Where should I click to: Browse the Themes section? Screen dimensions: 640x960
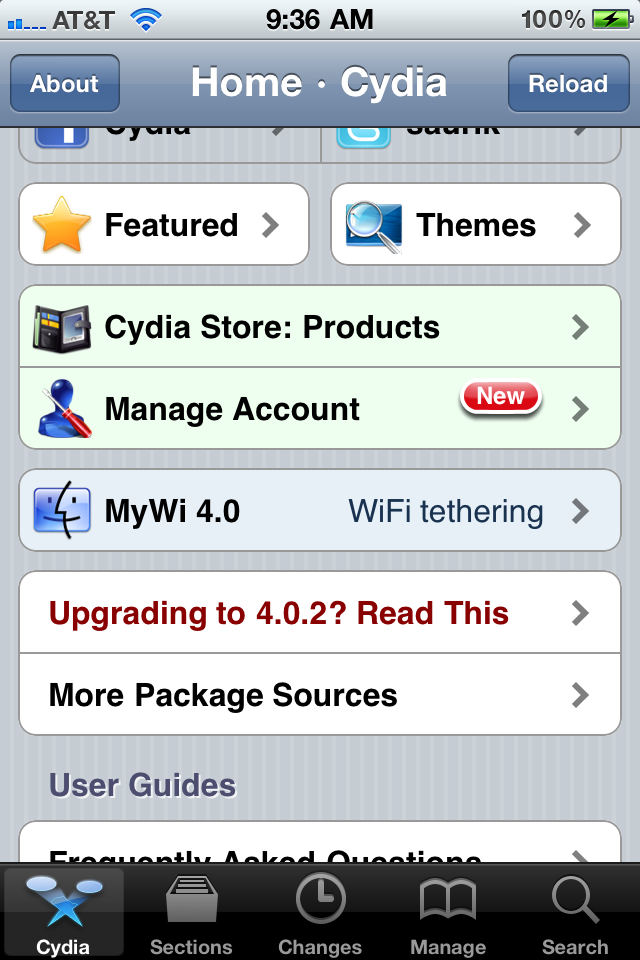pos(476,225)
